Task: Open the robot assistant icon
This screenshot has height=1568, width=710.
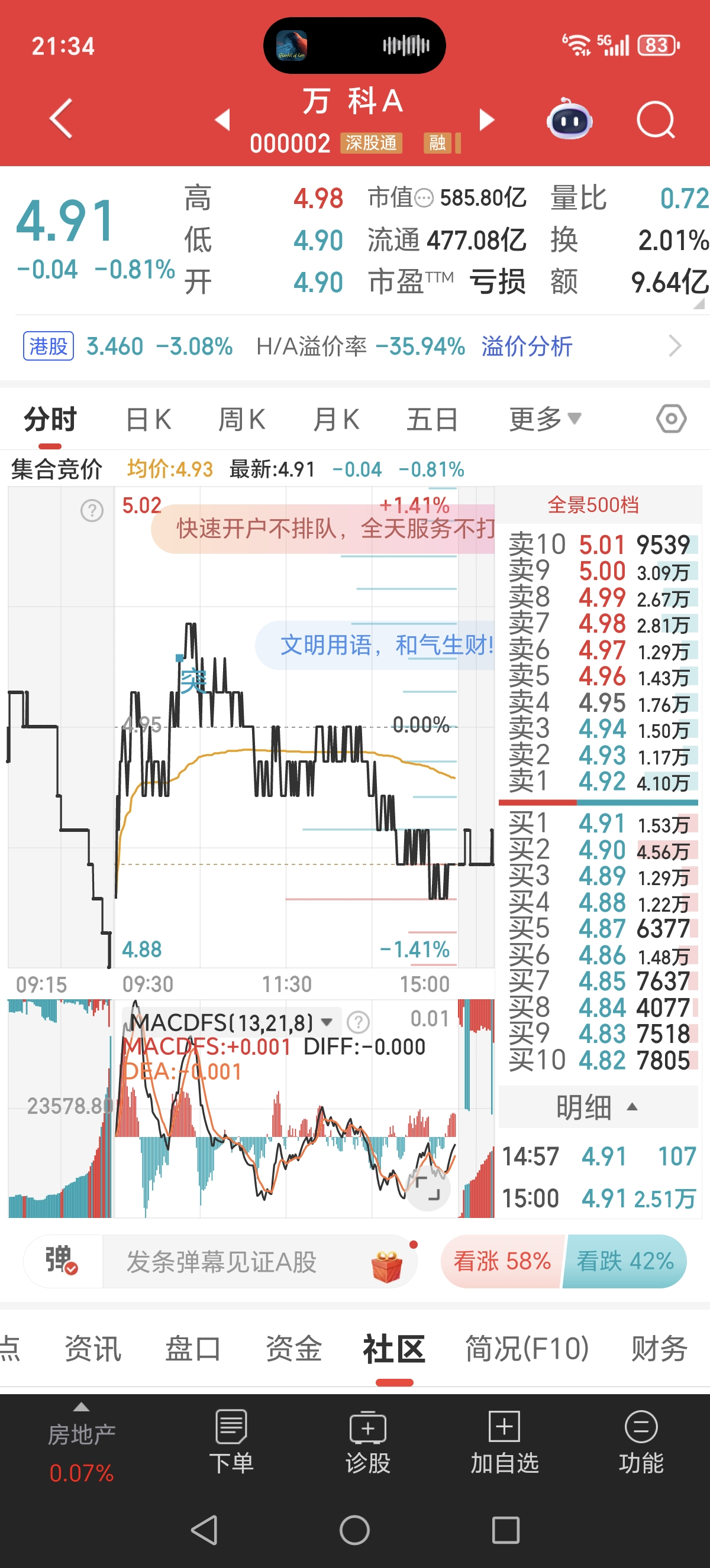Action: point(569,120)
